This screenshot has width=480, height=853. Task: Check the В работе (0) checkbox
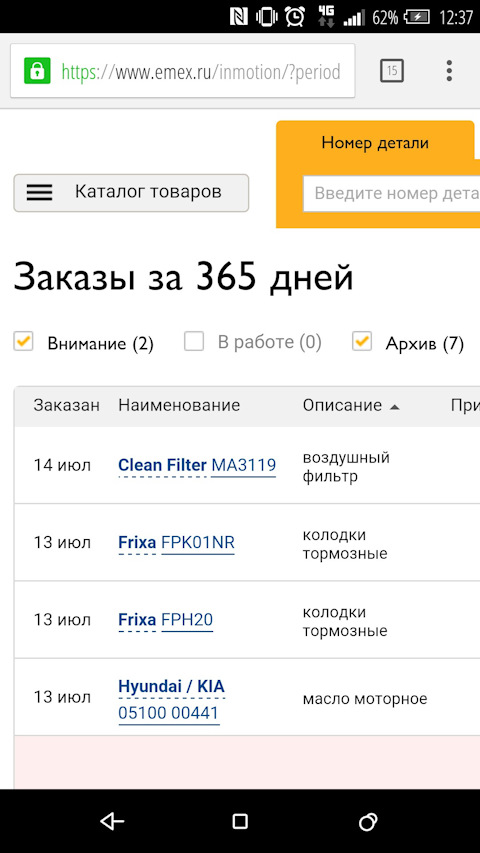click(194, 342)
